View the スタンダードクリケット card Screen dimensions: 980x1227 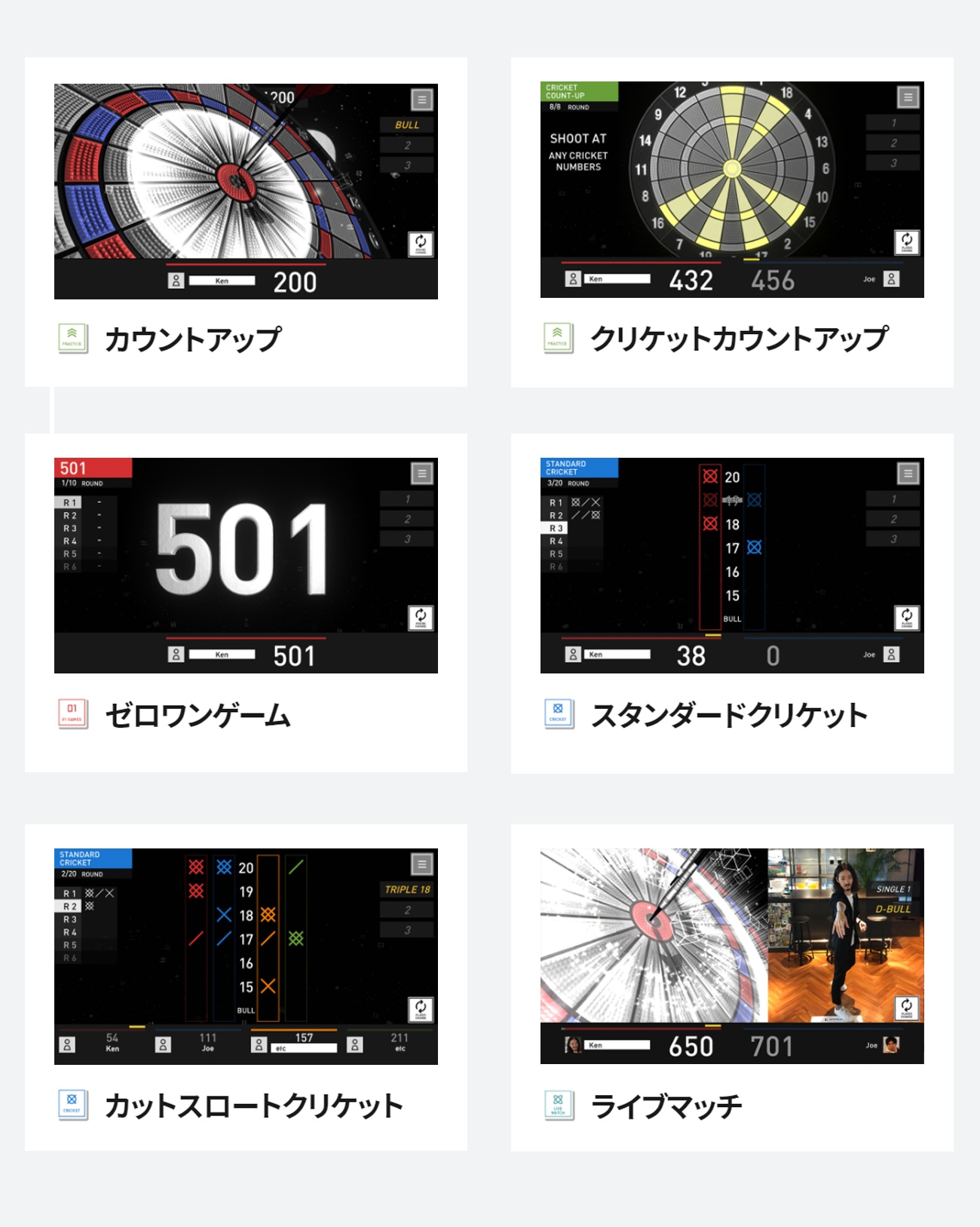pos(732,602)
